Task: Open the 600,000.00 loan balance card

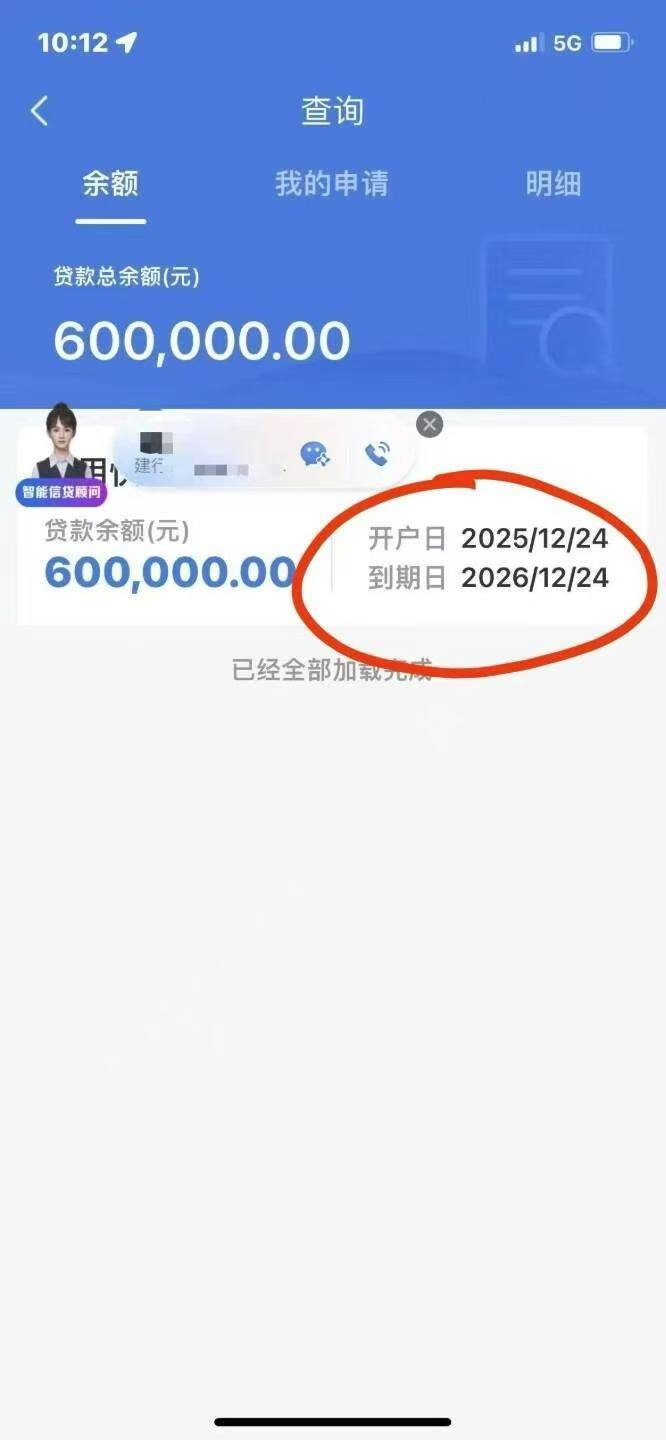Action: click(x=170, y=572)
